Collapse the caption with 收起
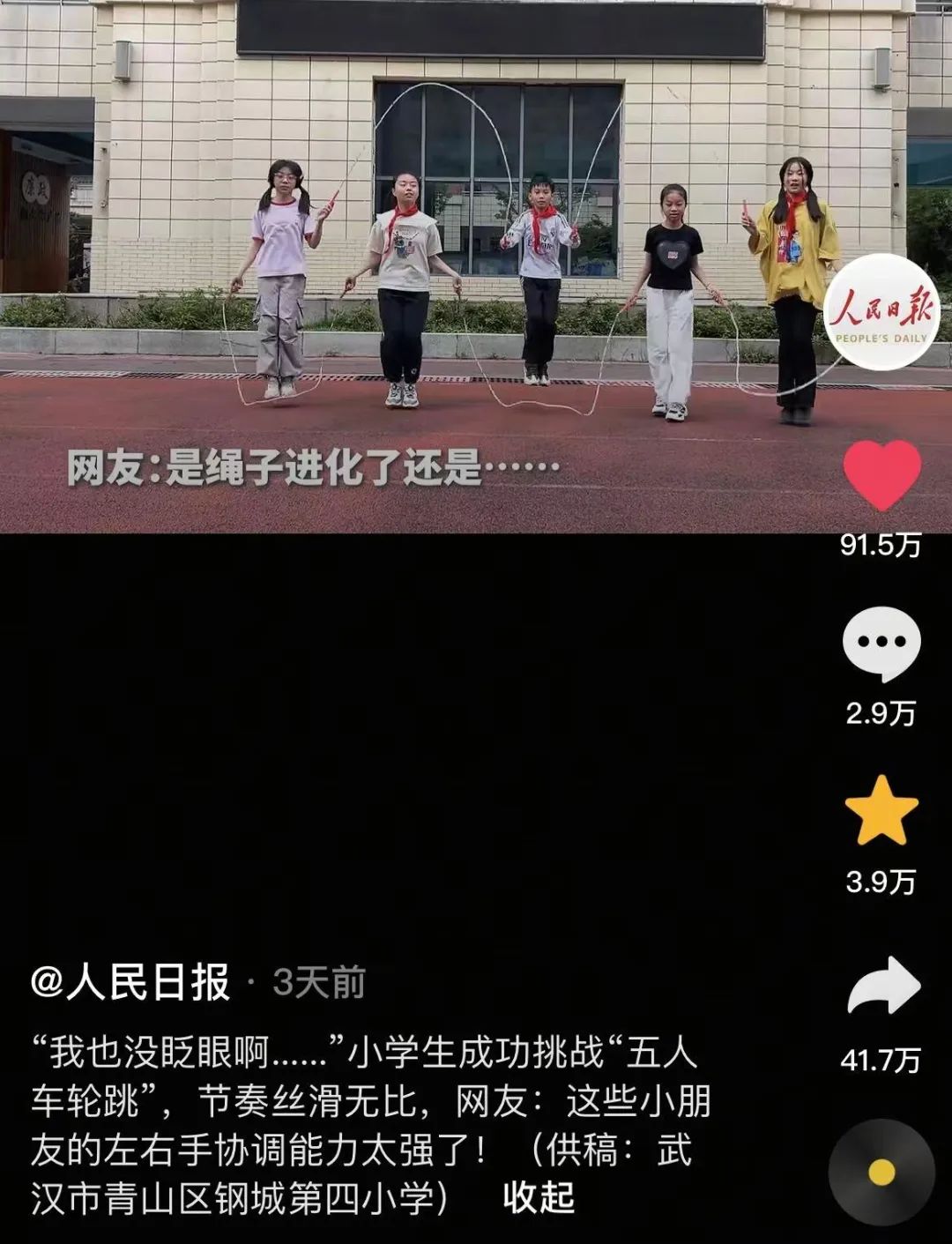The height and width of the screenshot is (1244, 952). click(539, 1198)
